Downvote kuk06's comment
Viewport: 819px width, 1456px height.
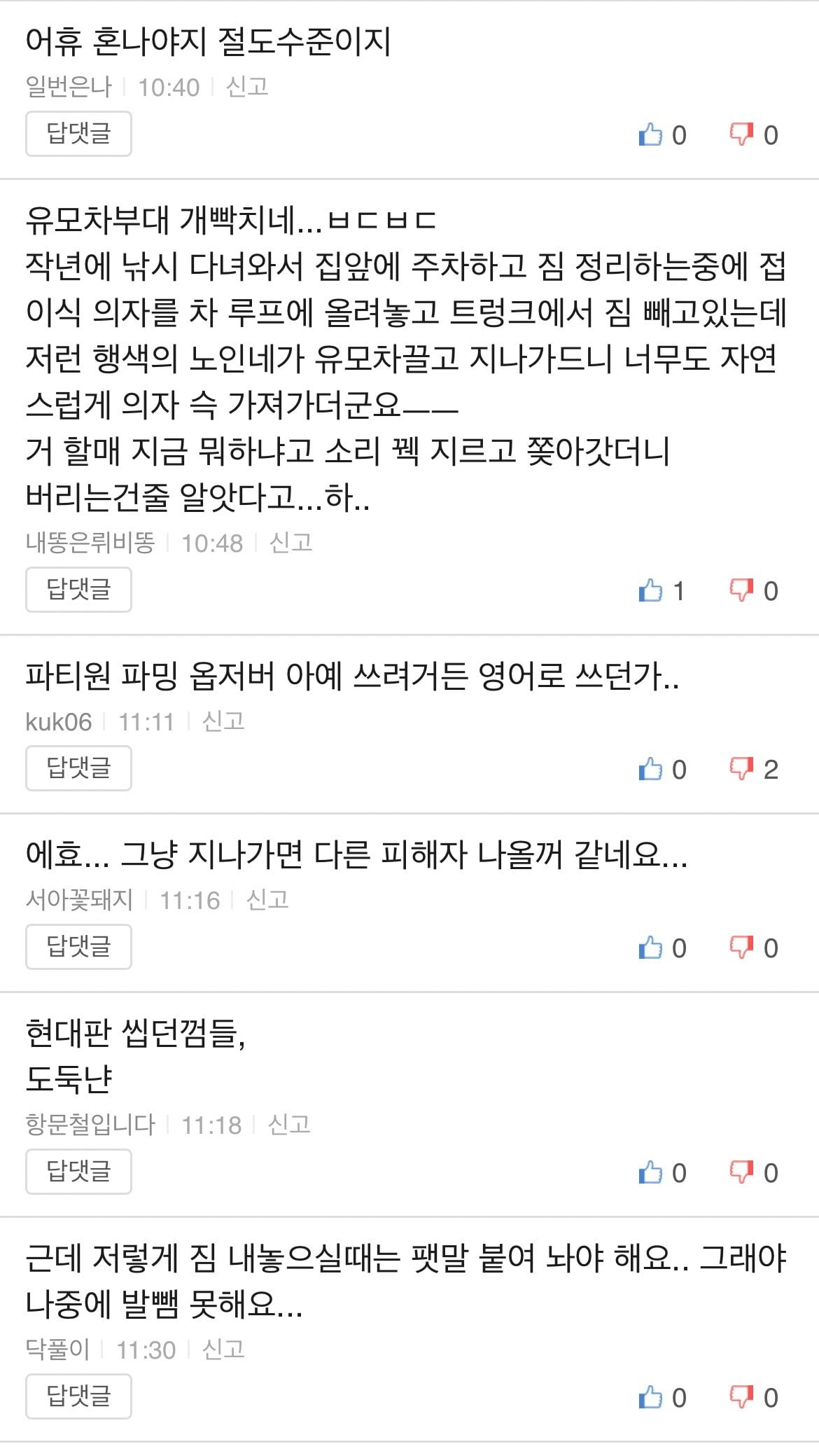742,769
